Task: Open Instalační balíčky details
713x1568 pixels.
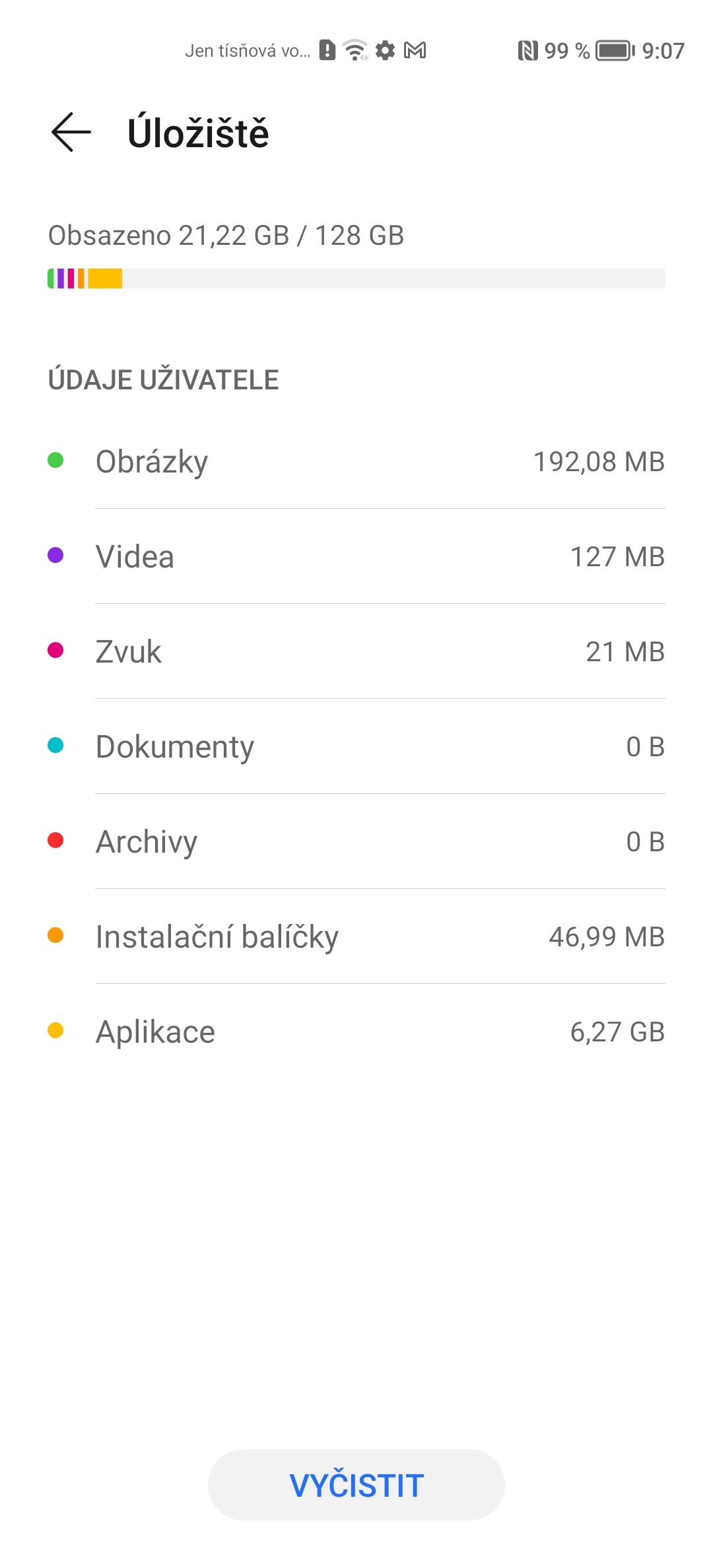Action: (x=356, y=936)
